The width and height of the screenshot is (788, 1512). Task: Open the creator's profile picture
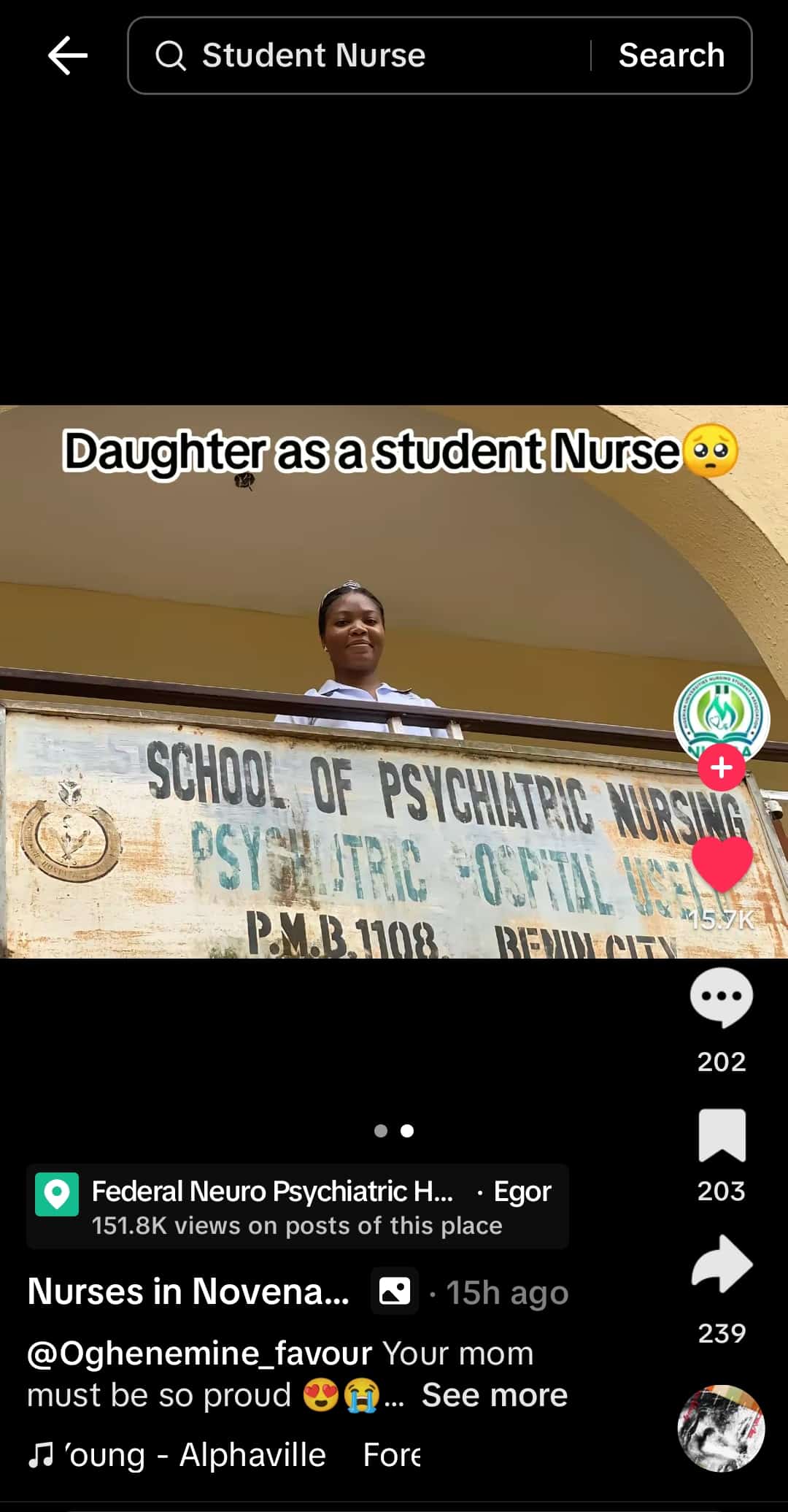click(721, 715)
